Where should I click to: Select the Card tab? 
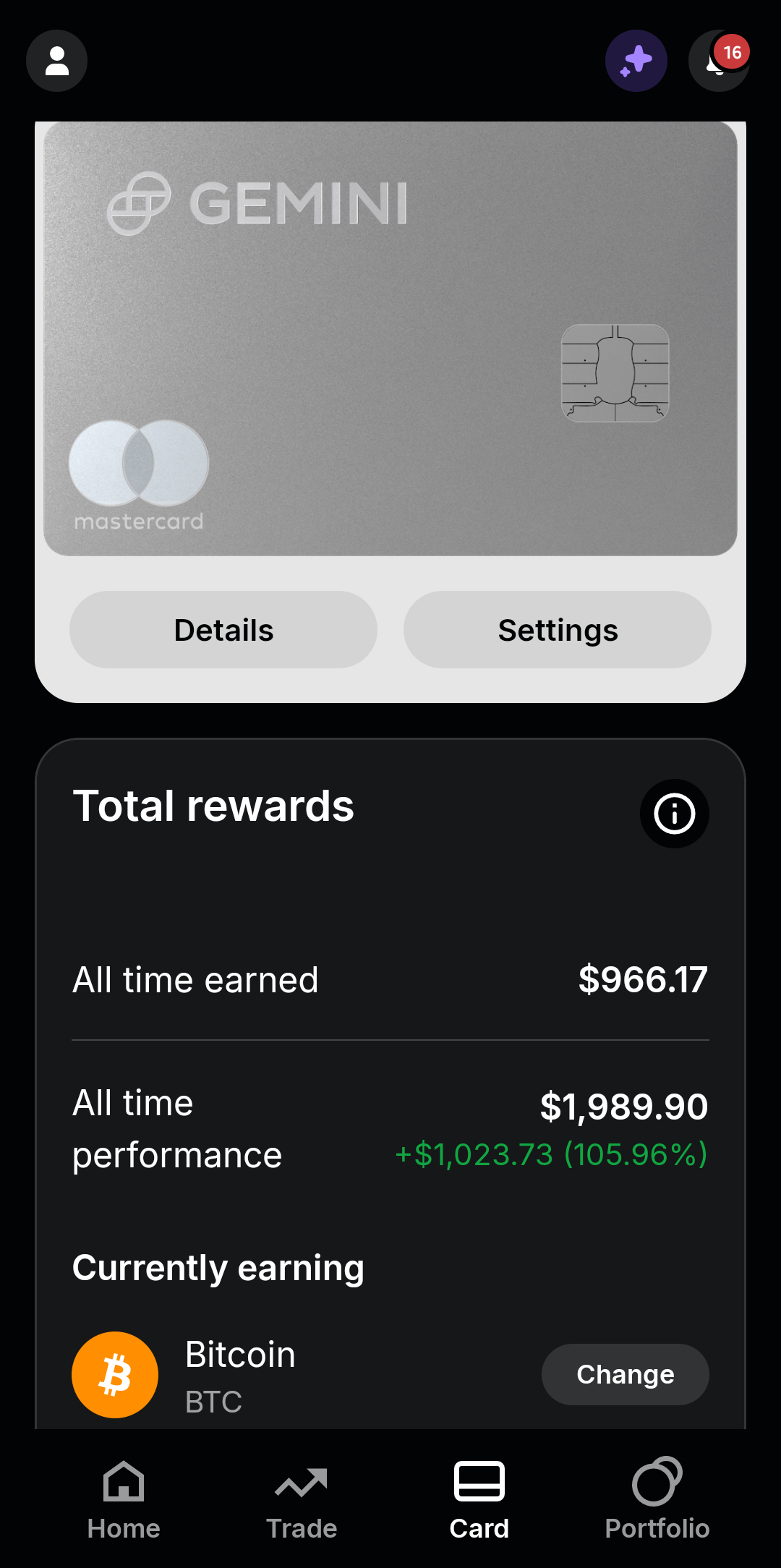pyautogui.click(x=479, y=1500)
